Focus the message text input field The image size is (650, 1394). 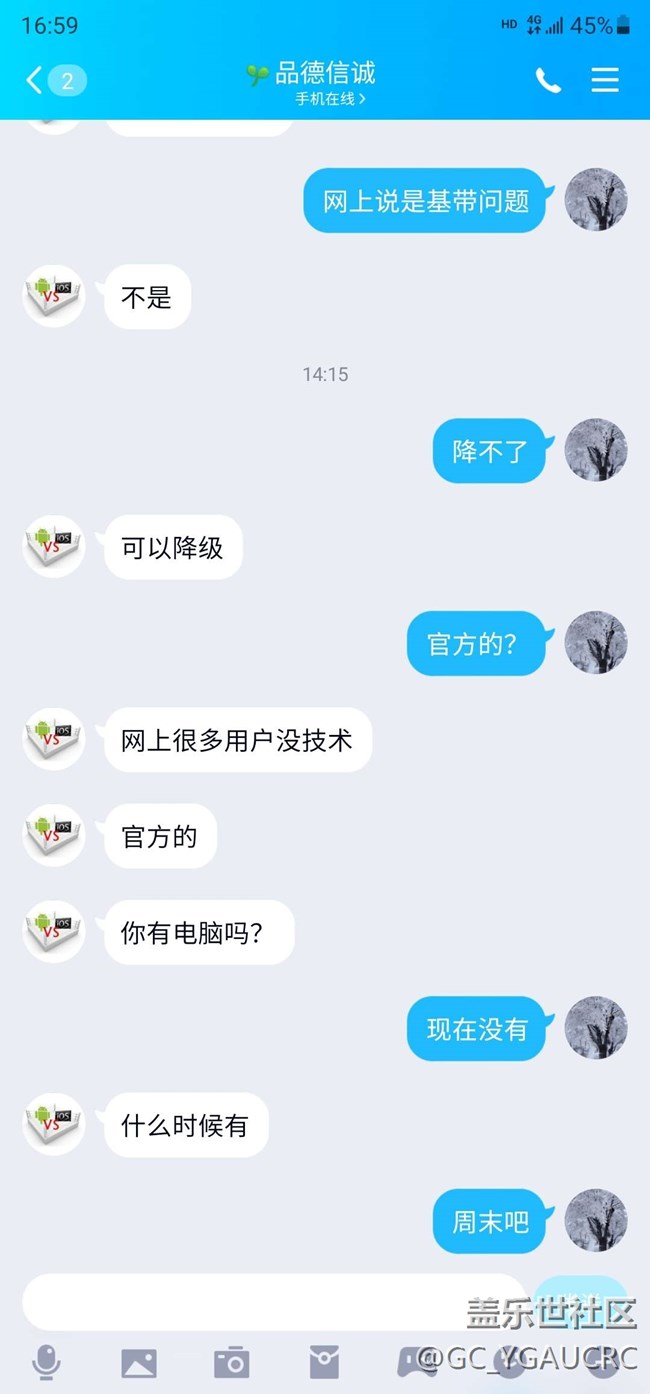272,1302
